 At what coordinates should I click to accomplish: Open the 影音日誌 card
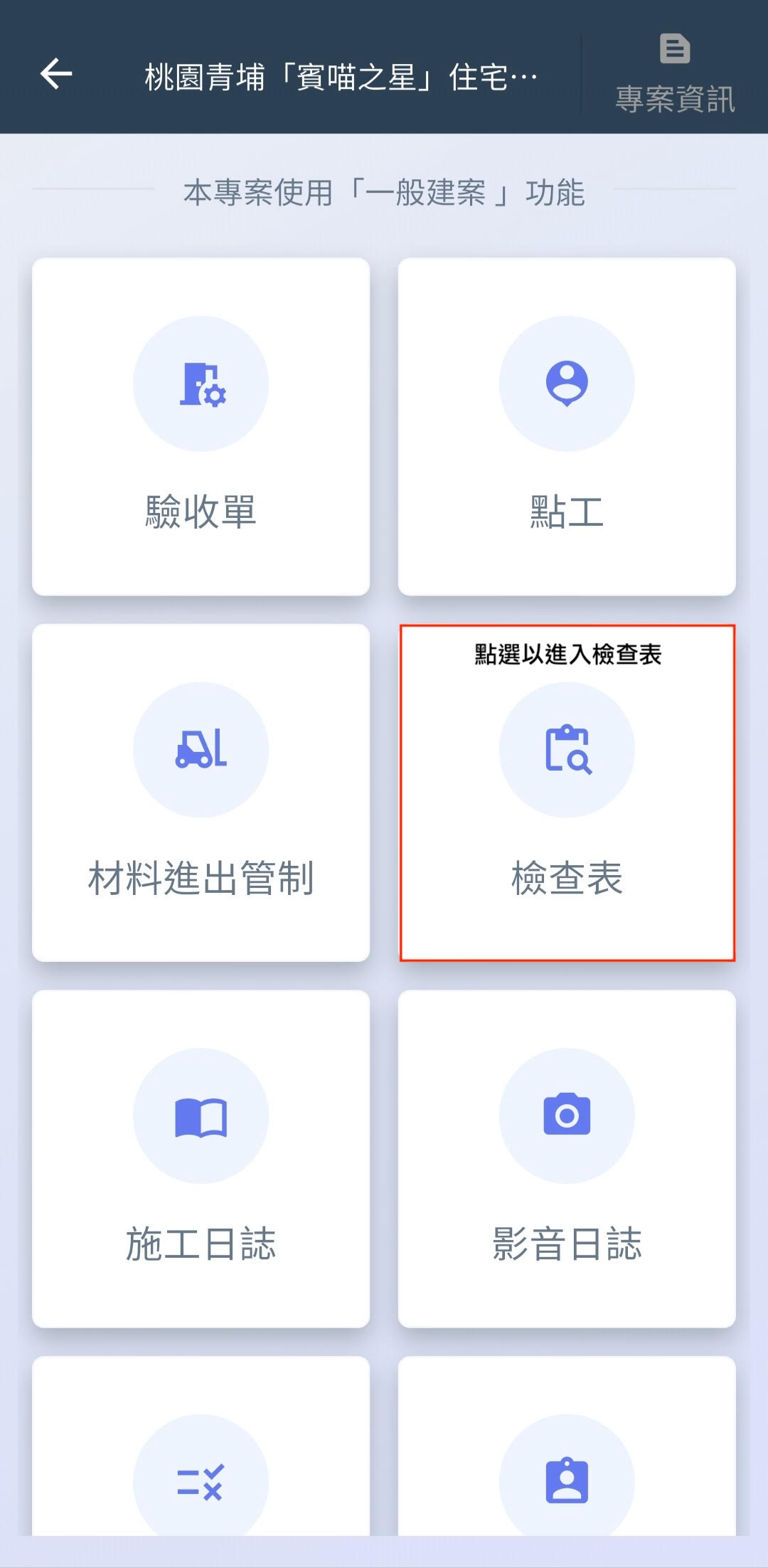(x=567, y=1158)
